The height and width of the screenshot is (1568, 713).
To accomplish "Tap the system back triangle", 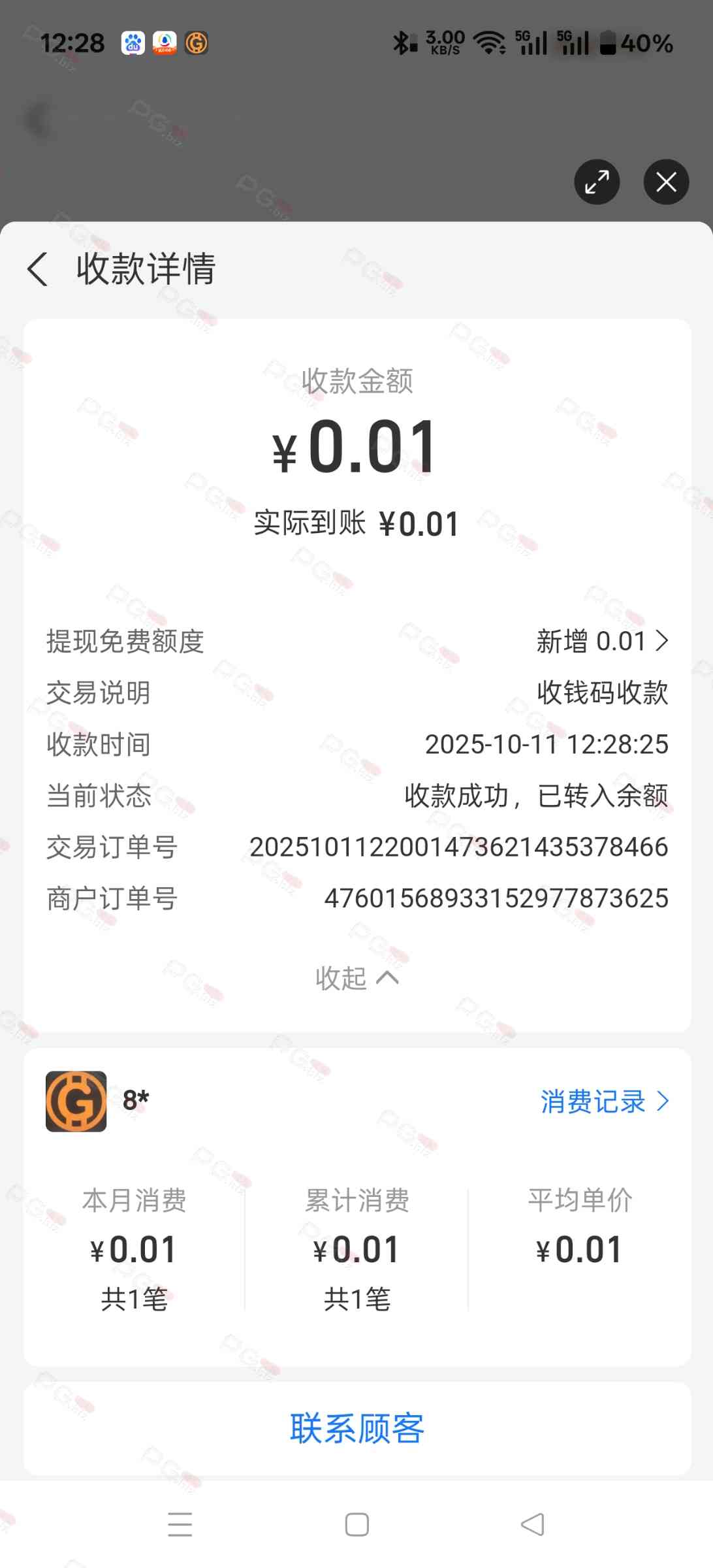I will coord(533,1524).
